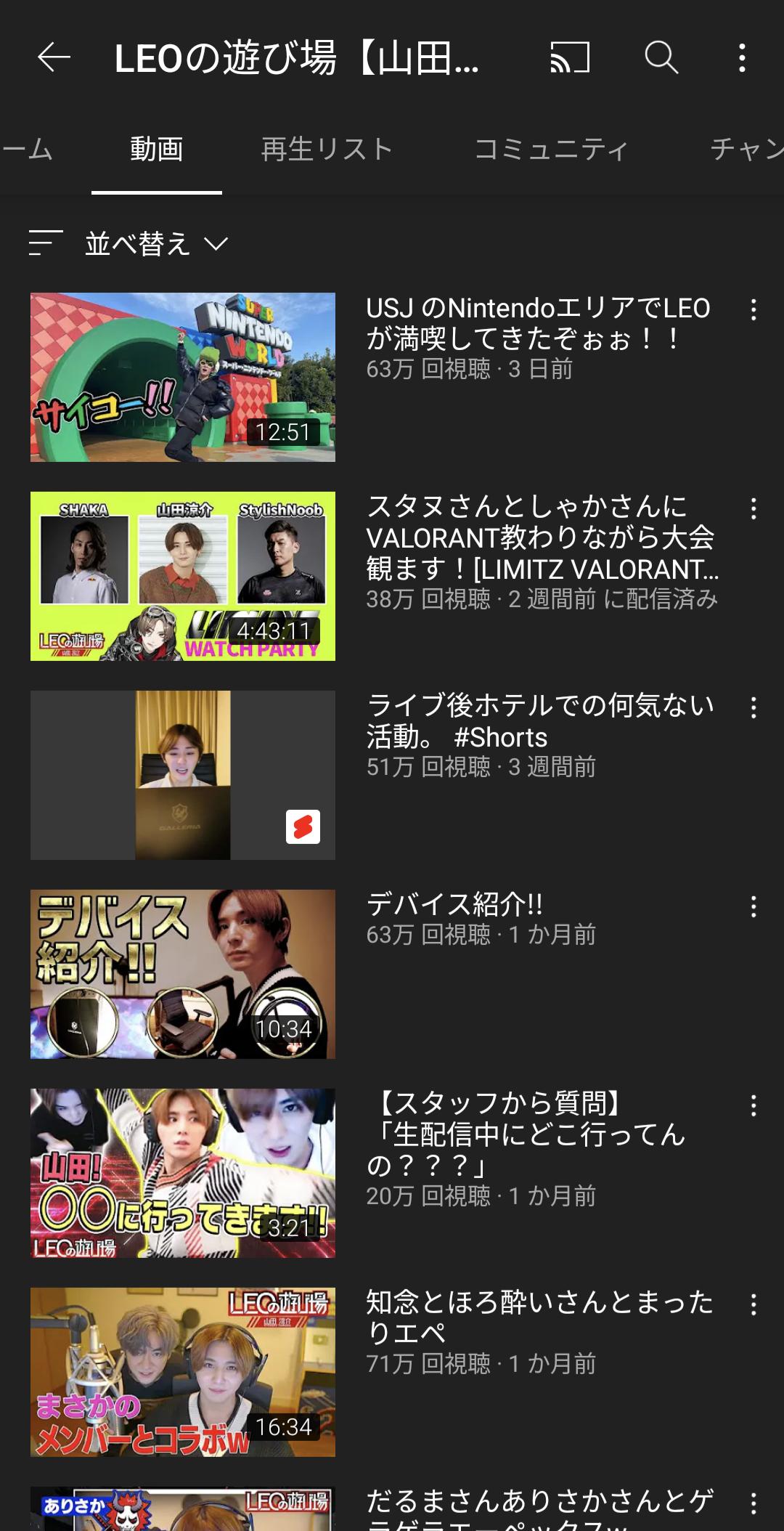The width and height of the screenshot is (784, 1531).
Task: Watch the 知念とほろ酔いさん video
Action: point(183,1372)
